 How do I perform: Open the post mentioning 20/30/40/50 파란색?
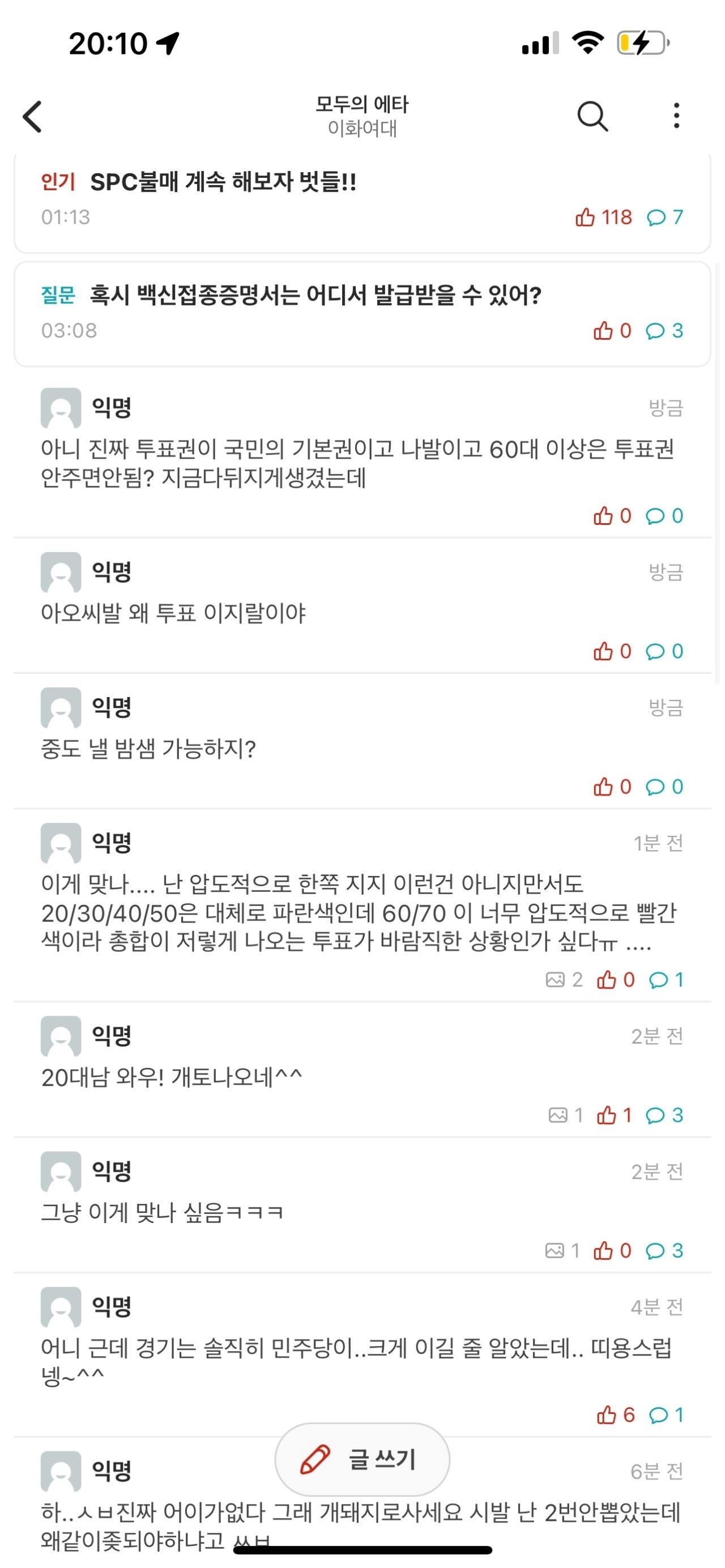[358, 912]
